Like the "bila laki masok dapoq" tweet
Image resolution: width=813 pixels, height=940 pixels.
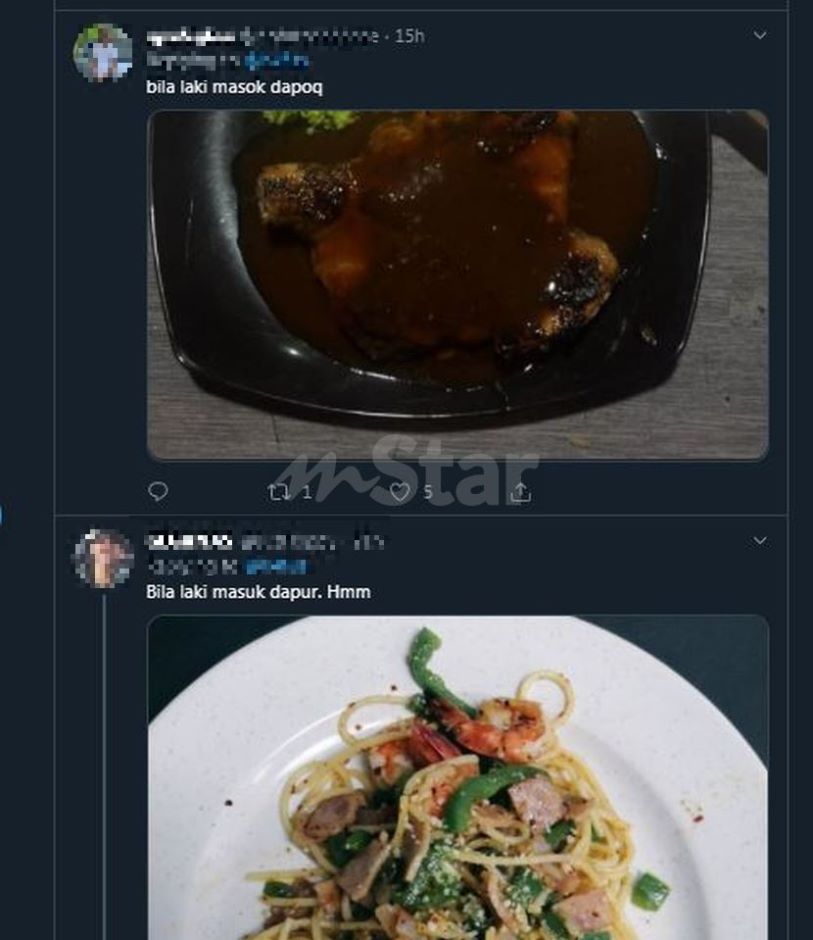[x=400, y=491]
